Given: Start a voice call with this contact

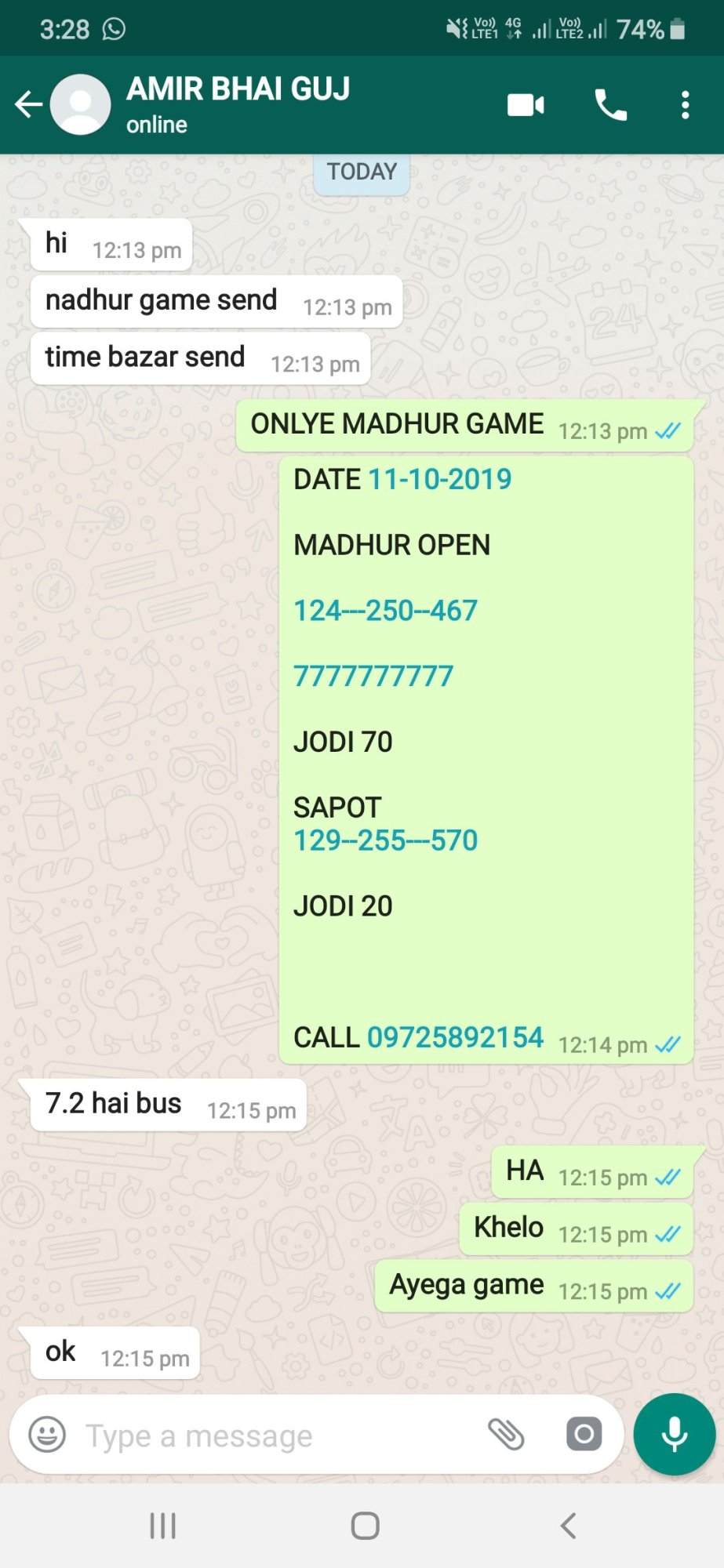Looking at the screenshot, I should tap(610, 104).
